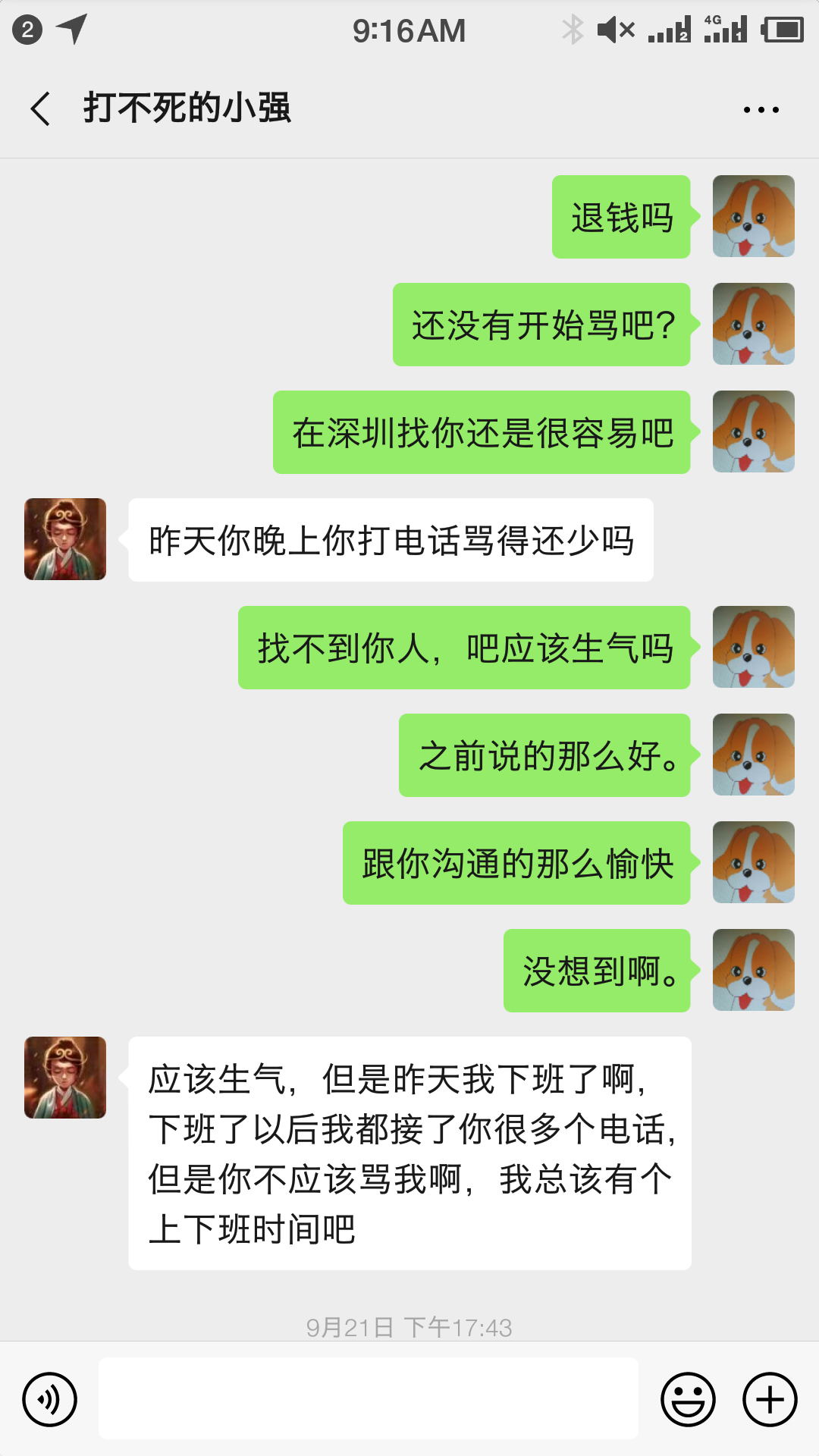Open my dog avatar beside 退钱吗
Image resolution: width=819 pixels, height=1456 pixels.
click(x=753, y=217)
